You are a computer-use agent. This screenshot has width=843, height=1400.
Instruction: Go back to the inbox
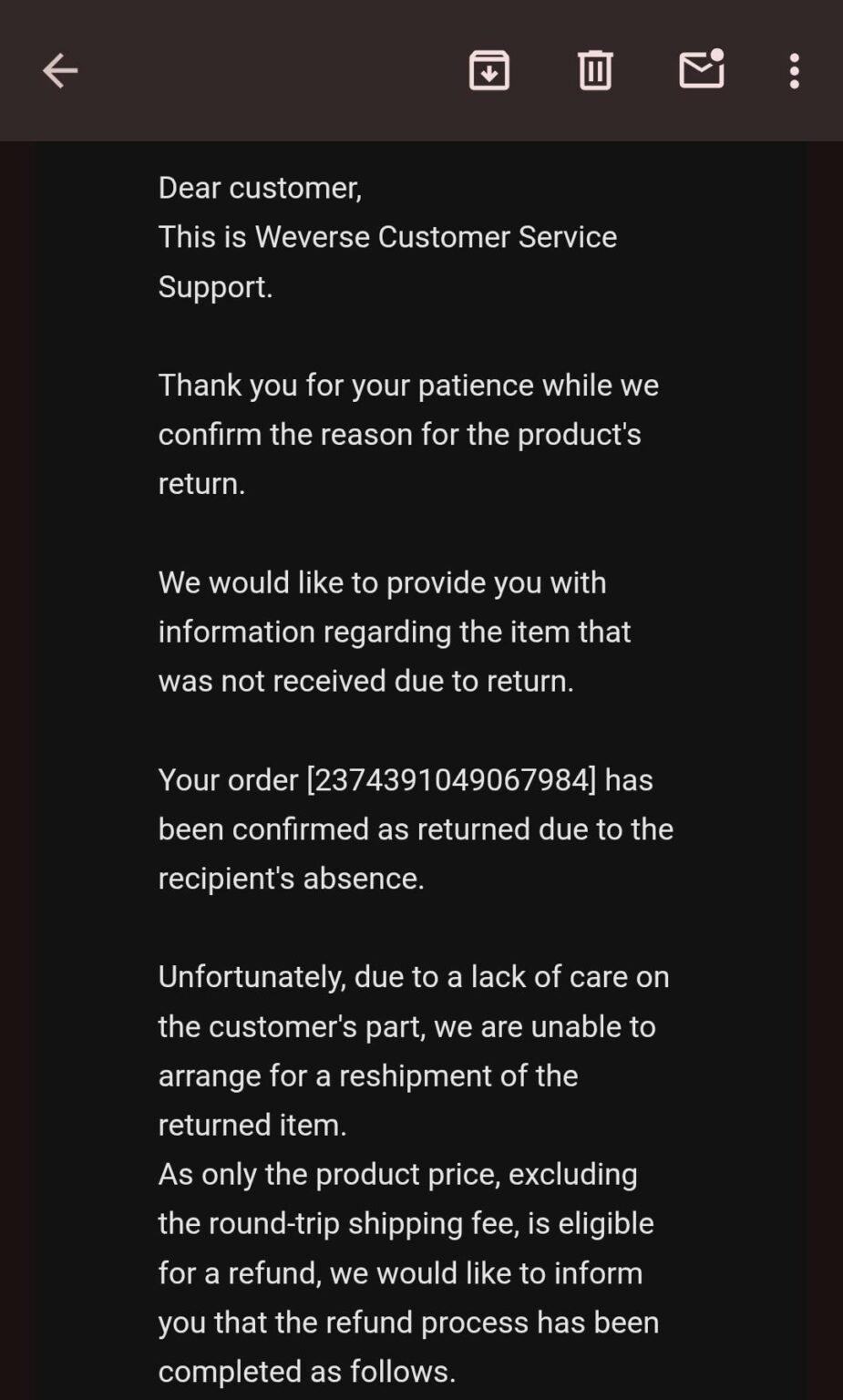tap(60, 70)
